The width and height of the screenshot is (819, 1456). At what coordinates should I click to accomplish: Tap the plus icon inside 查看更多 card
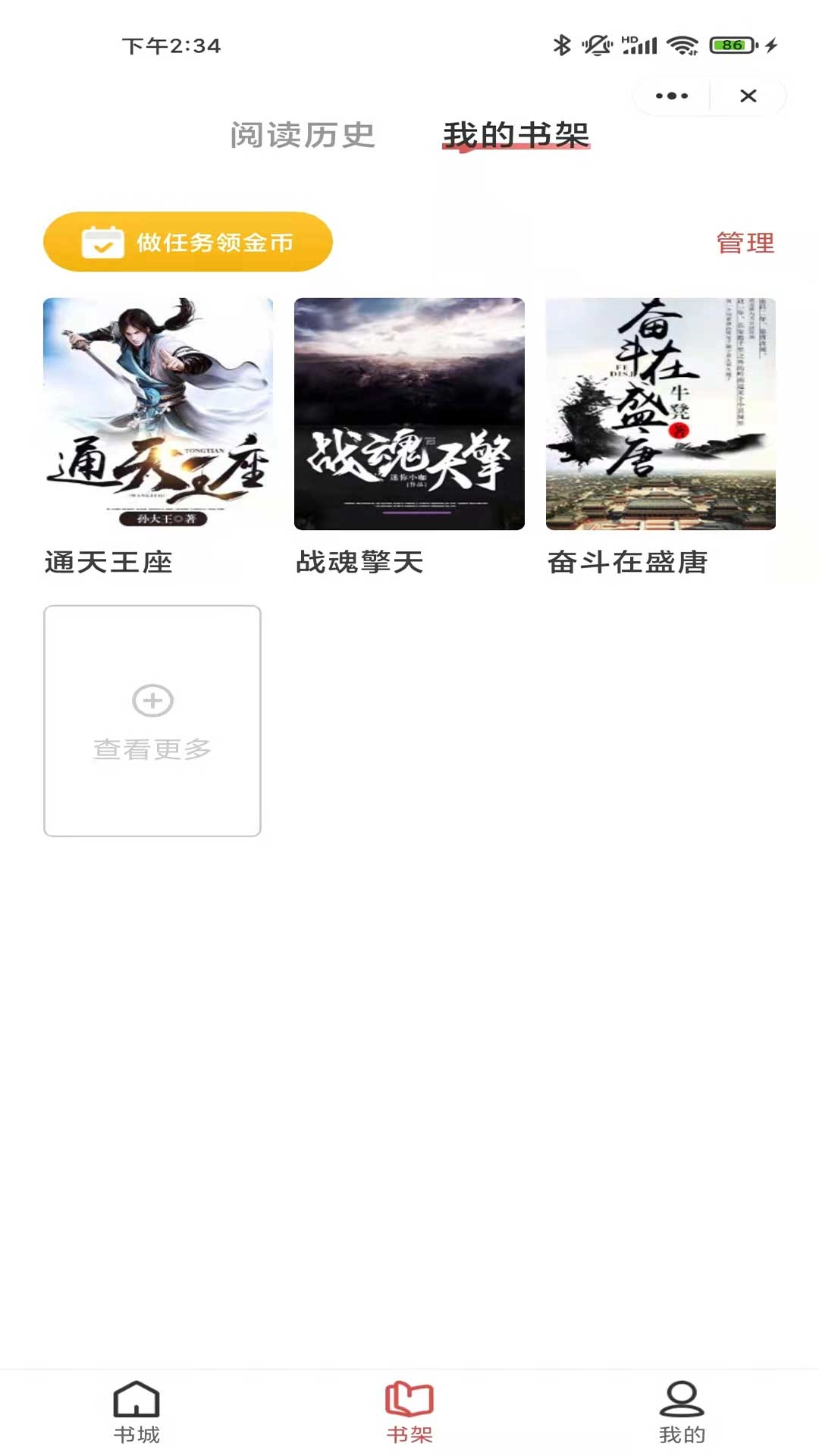pyautogui.click(x=153, y=701)
